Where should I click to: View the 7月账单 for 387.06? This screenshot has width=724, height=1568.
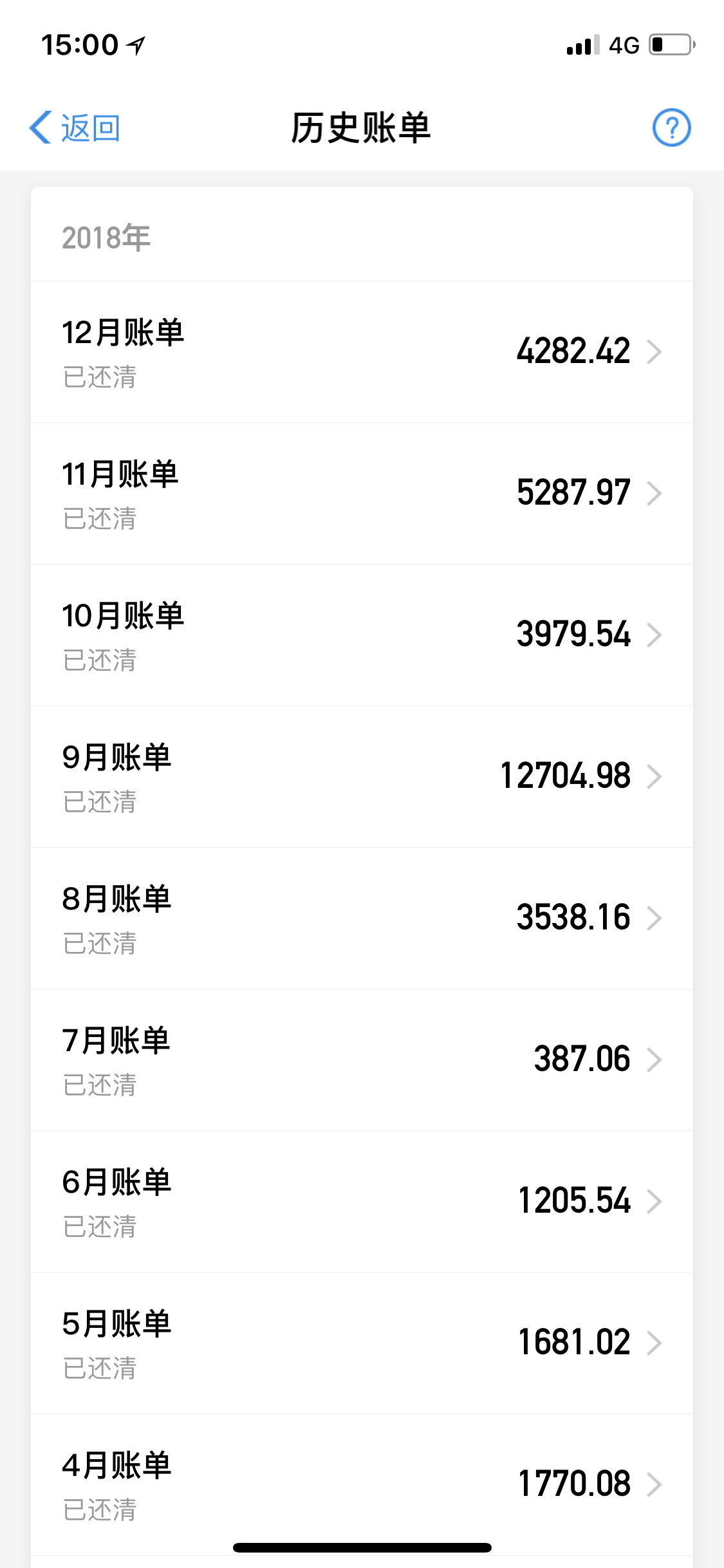362,1060
